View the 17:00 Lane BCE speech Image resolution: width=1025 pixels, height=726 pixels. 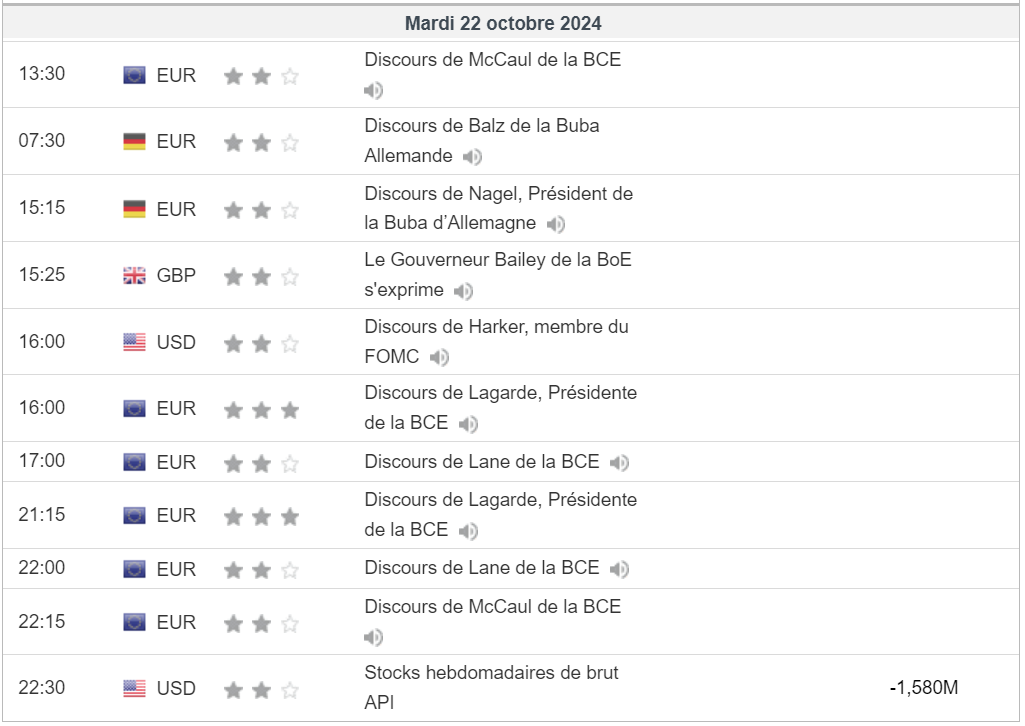coord(481,461)
